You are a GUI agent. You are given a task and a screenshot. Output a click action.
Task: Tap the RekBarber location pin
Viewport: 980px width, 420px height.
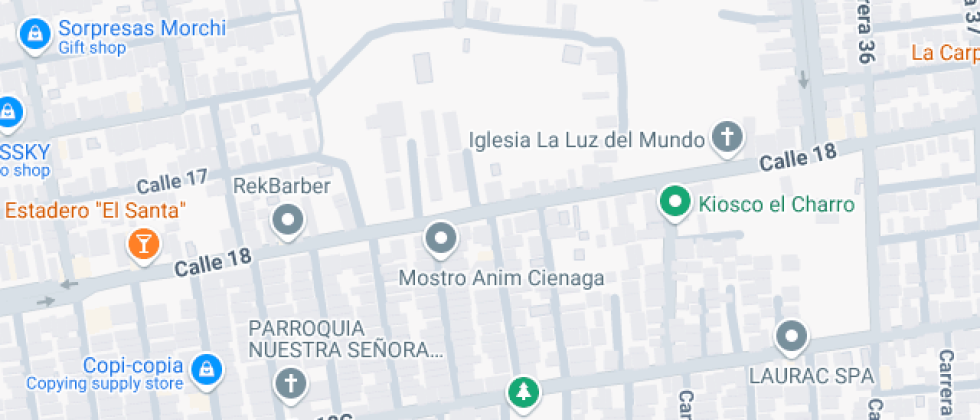(x=288, y=221)
